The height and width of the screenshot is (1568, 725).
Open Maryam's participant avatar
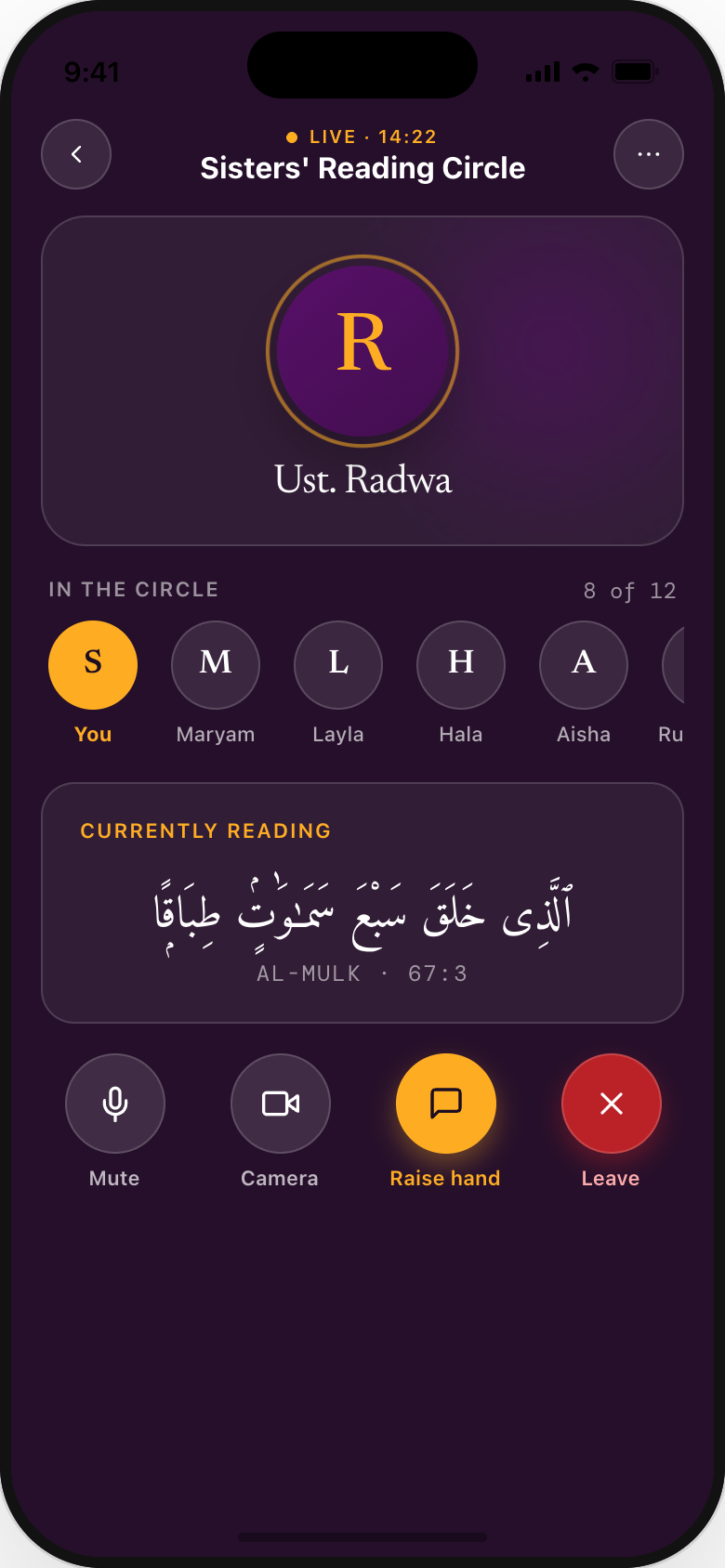216,665
